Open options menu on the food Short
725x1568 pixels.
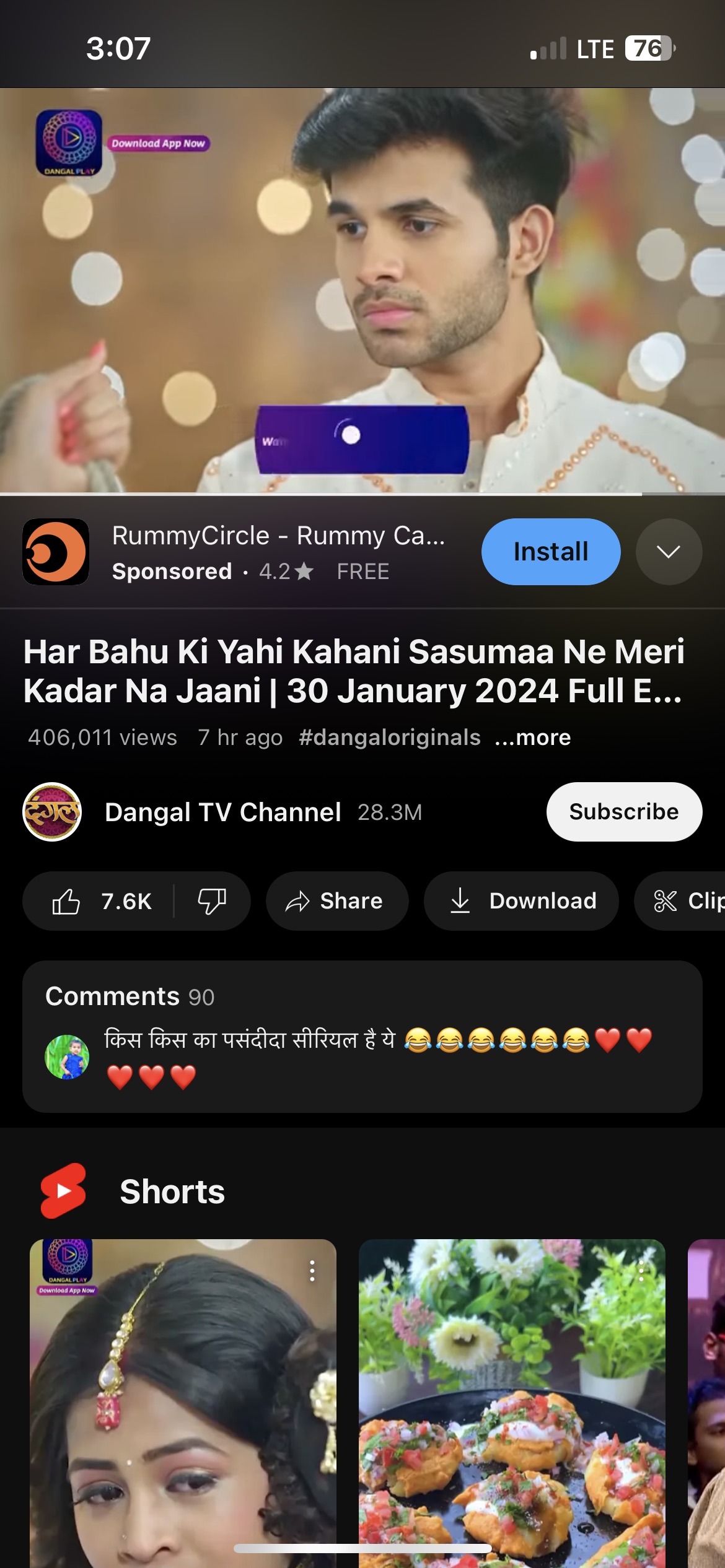641,1271
